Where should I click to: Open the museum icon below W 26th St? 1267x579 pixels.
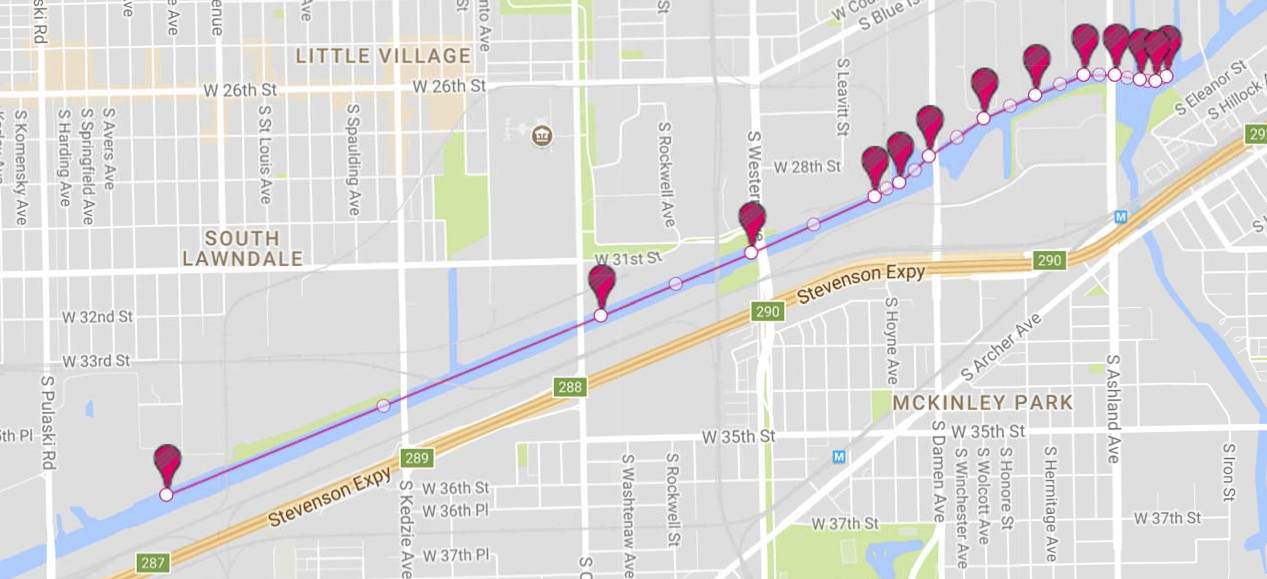point(542,134)
